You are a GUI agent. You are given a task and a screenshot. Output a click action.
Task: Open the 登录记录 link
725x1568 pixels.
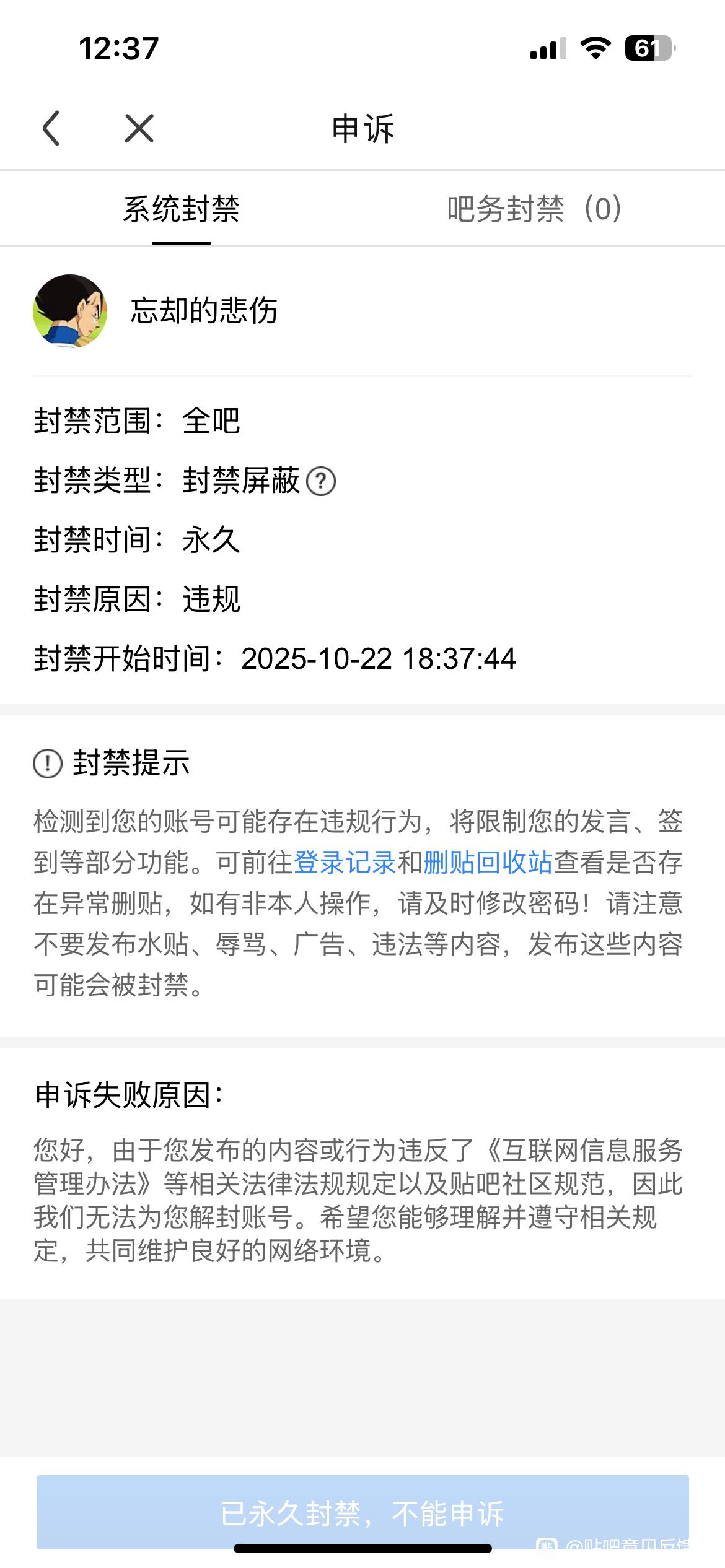345,863
